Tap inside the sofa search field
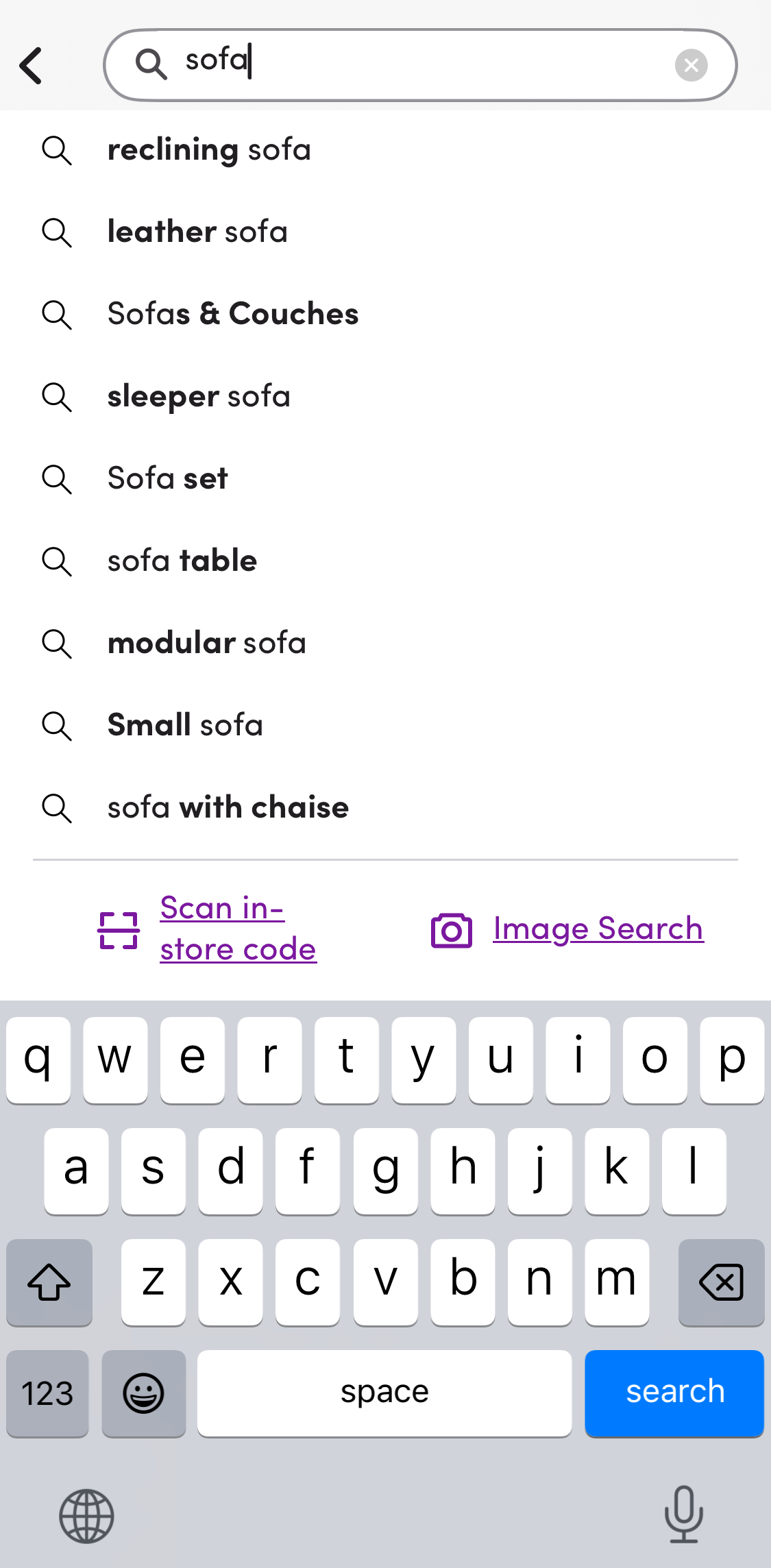The height and width of the screenshot is (1568, 771). [411, 64]
